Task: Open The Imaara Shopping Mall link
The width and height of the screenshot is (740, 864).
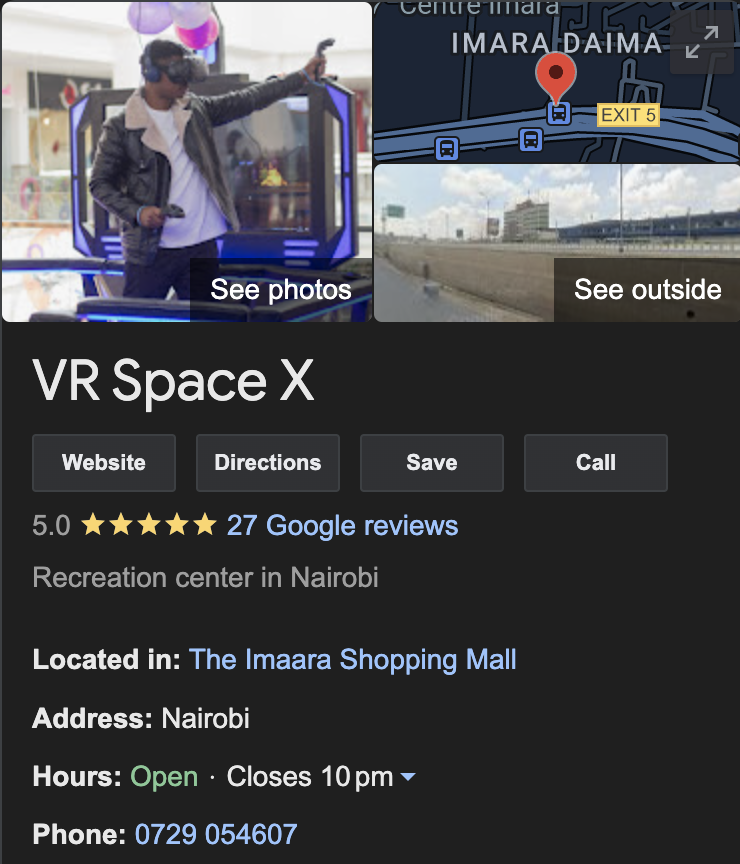Action: (353, 660)
